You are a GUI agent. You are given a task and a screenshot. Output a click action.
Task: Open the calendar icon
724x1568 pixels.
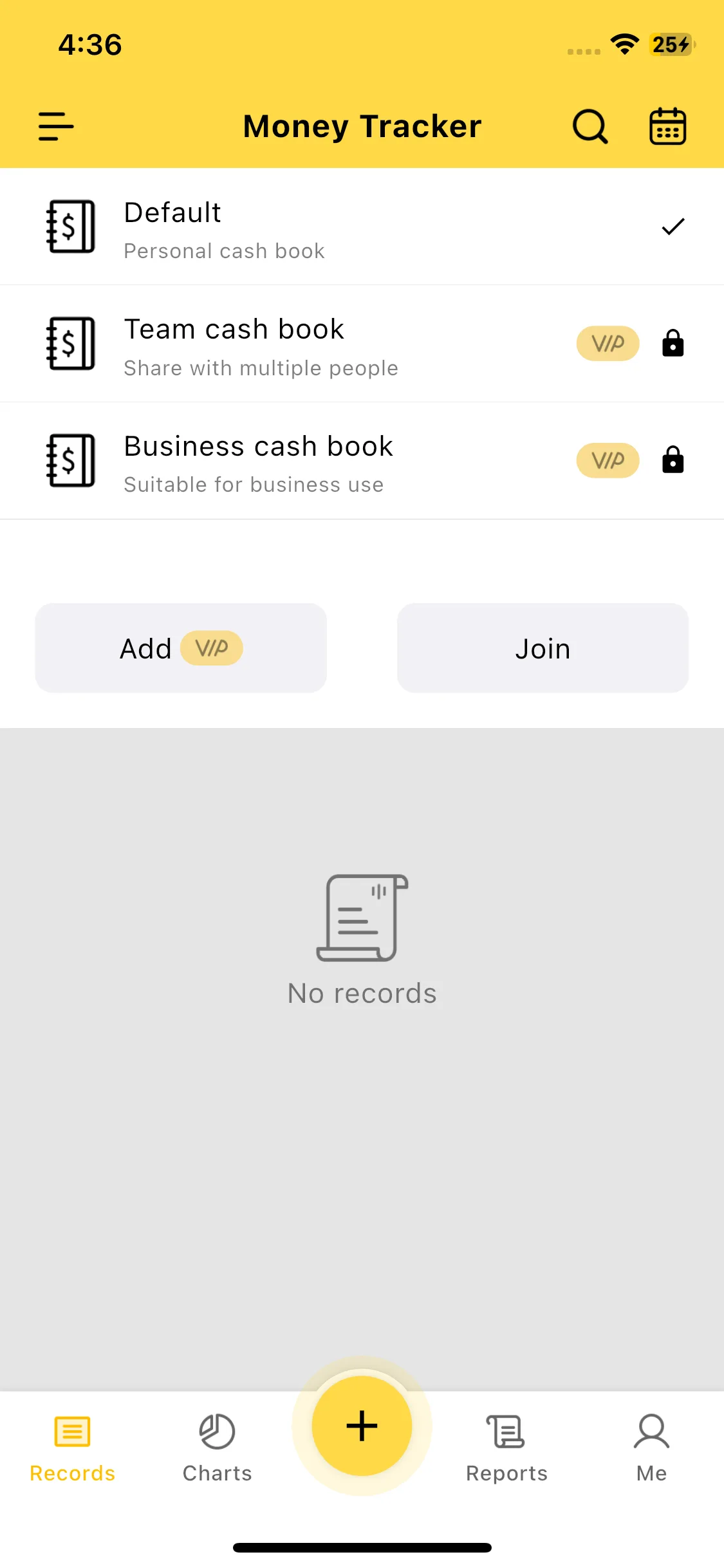(667, 126)
